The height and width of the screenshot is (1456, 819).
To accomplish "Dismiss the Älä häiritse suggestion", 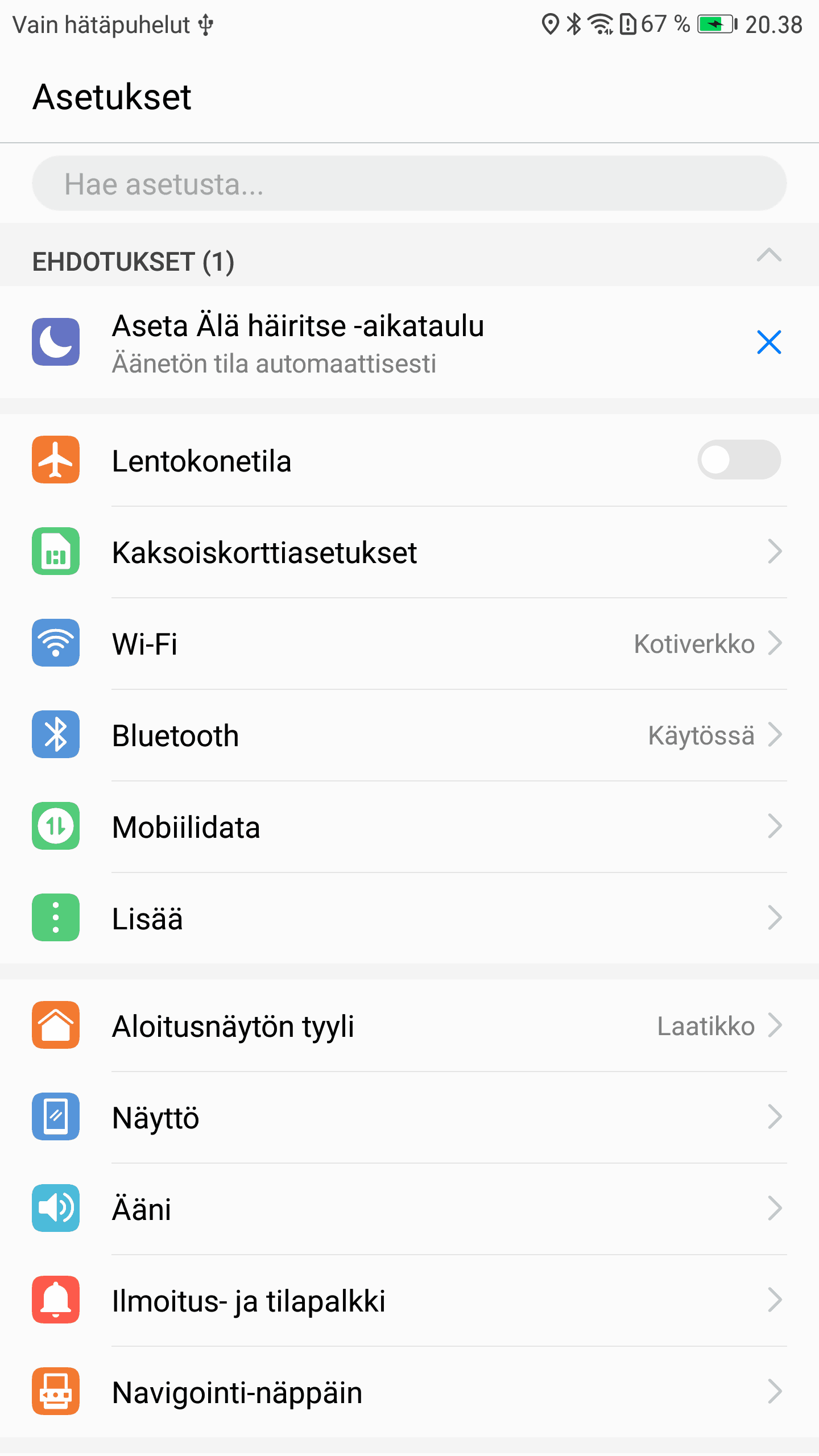I will (x=768, y=342).
